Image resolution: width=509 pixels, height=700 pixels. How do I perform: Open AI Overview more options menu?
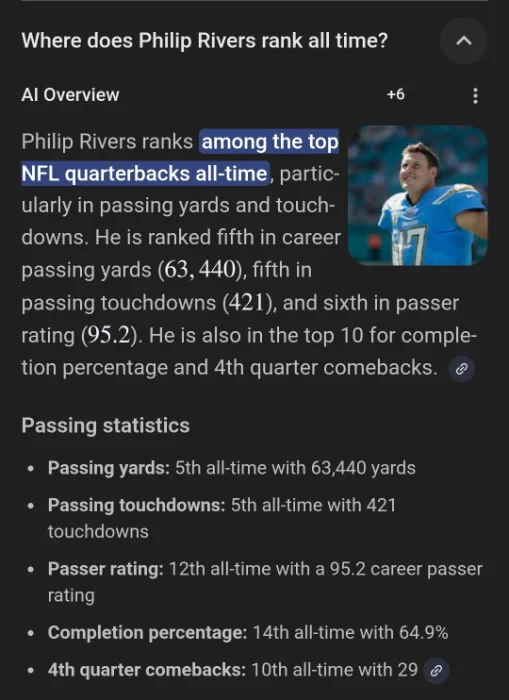pos(475,95)
